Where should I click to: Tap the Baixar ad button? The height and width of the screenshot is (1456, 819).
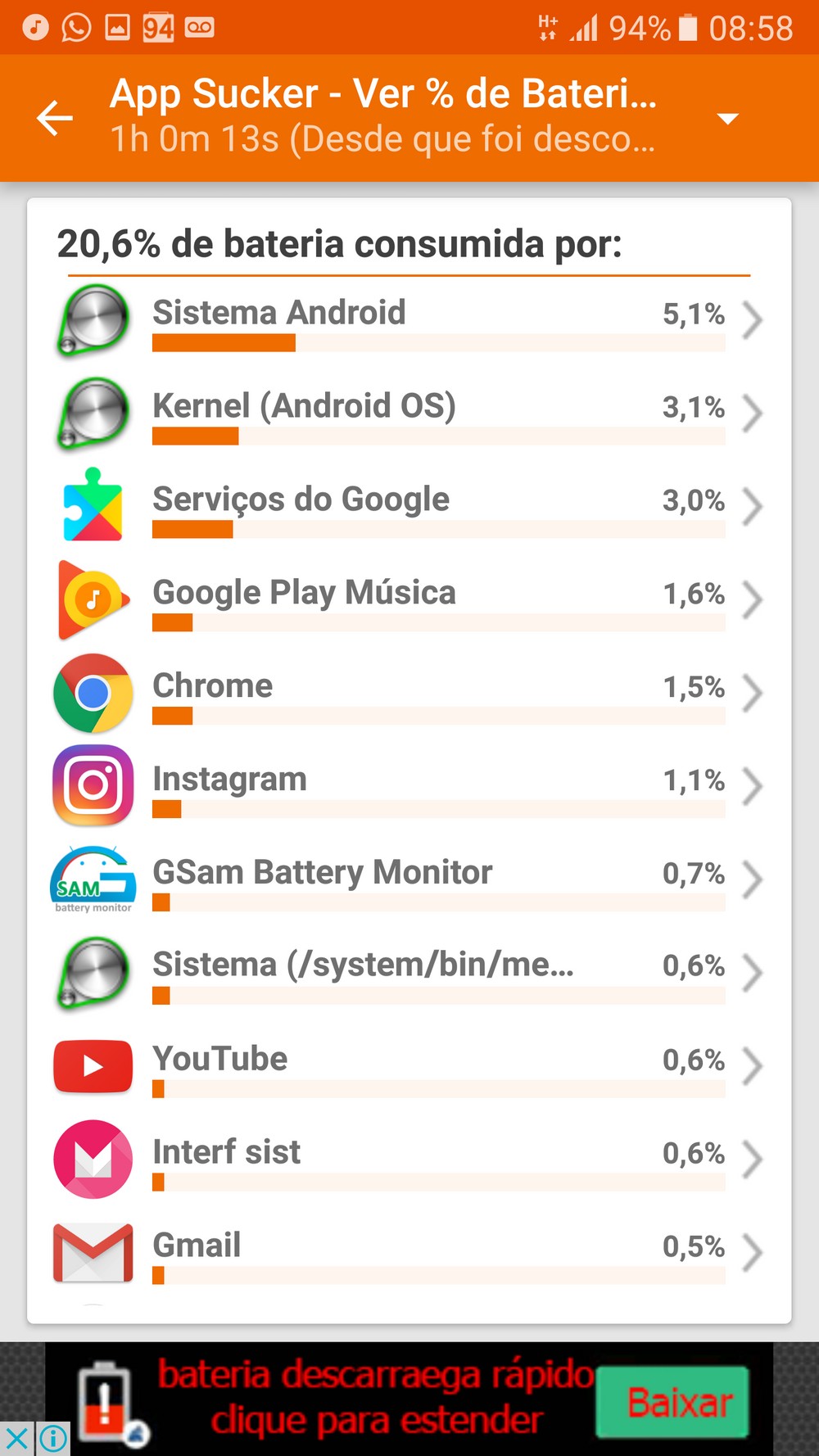tap(672, 1402)
